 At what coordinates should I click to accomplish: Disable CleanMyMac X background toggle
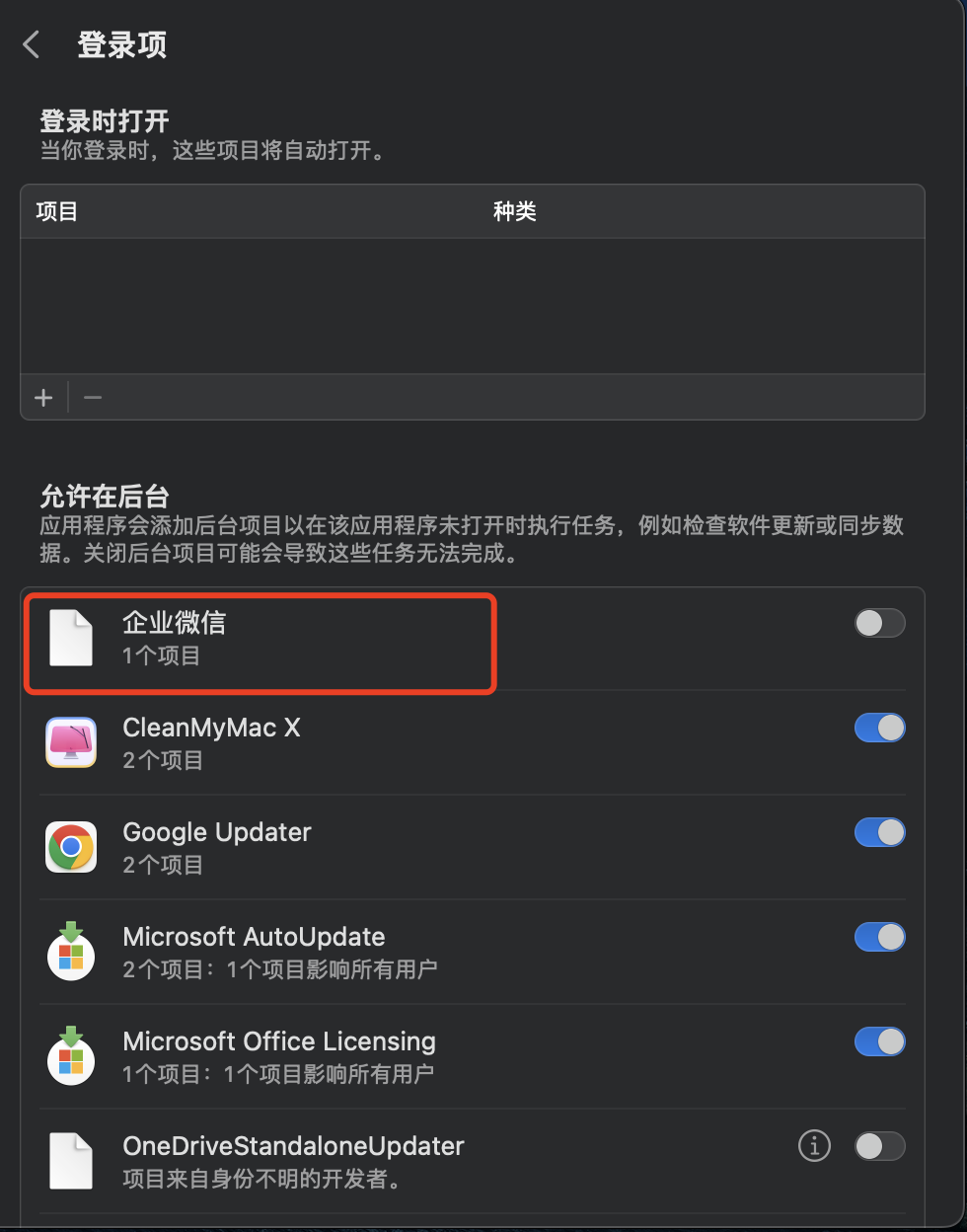(879, 728)
